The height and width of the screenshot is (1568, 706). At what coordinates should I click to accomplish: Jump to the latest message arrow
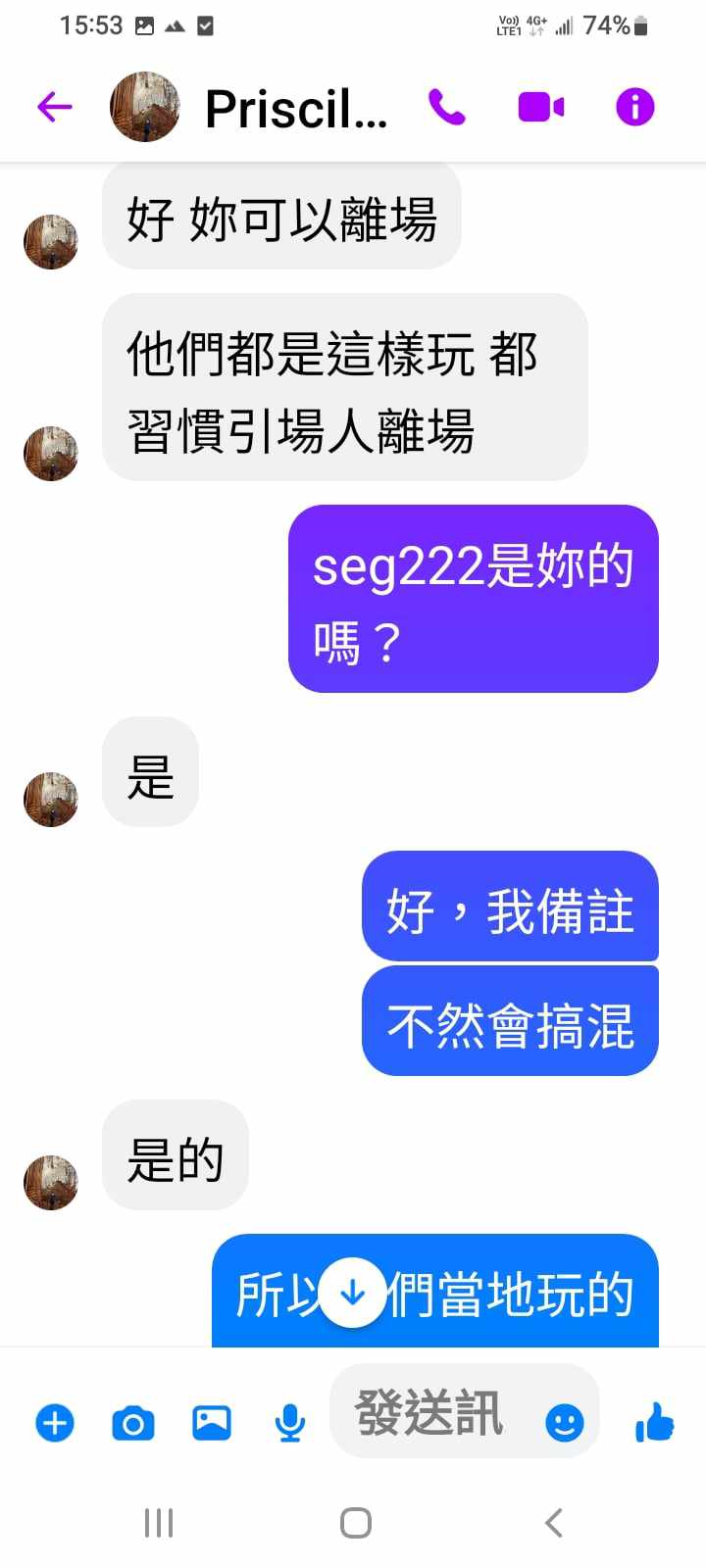(x=352, y=1294)
